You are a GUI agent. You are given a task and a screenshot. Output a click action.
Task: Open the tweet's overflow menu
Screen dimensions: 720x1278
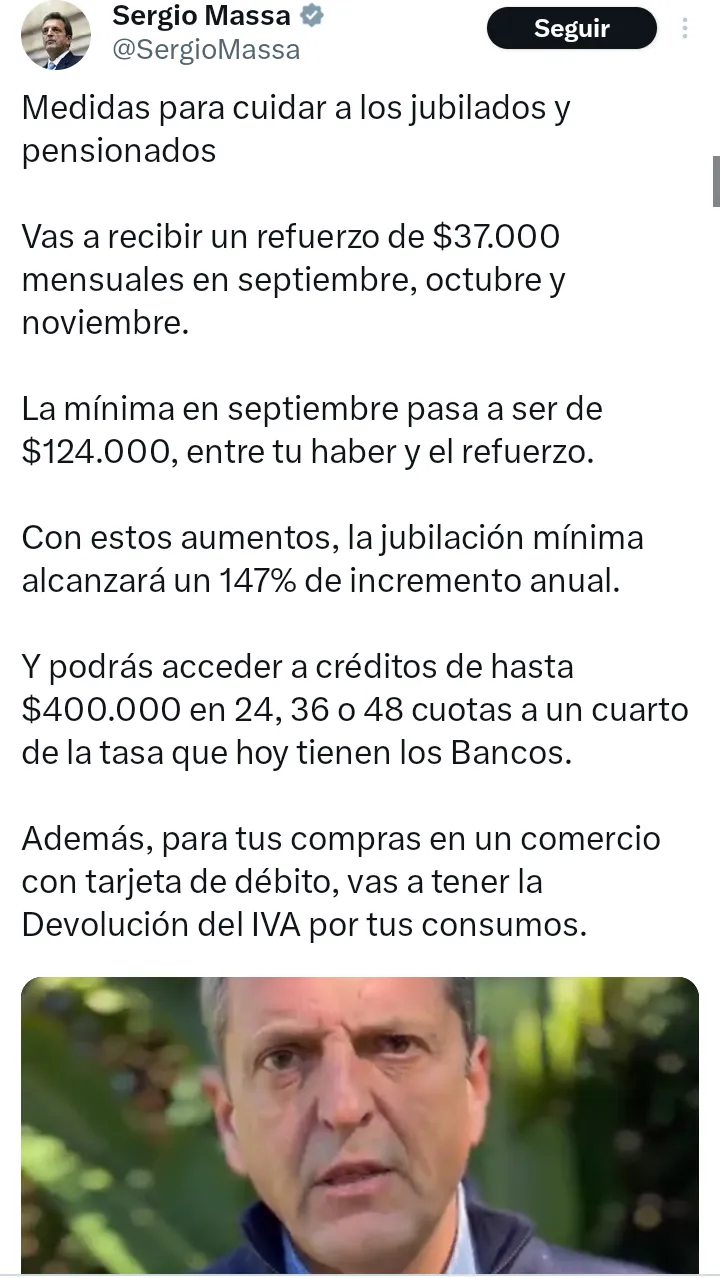pyautogui.click(x=685, y=28)
